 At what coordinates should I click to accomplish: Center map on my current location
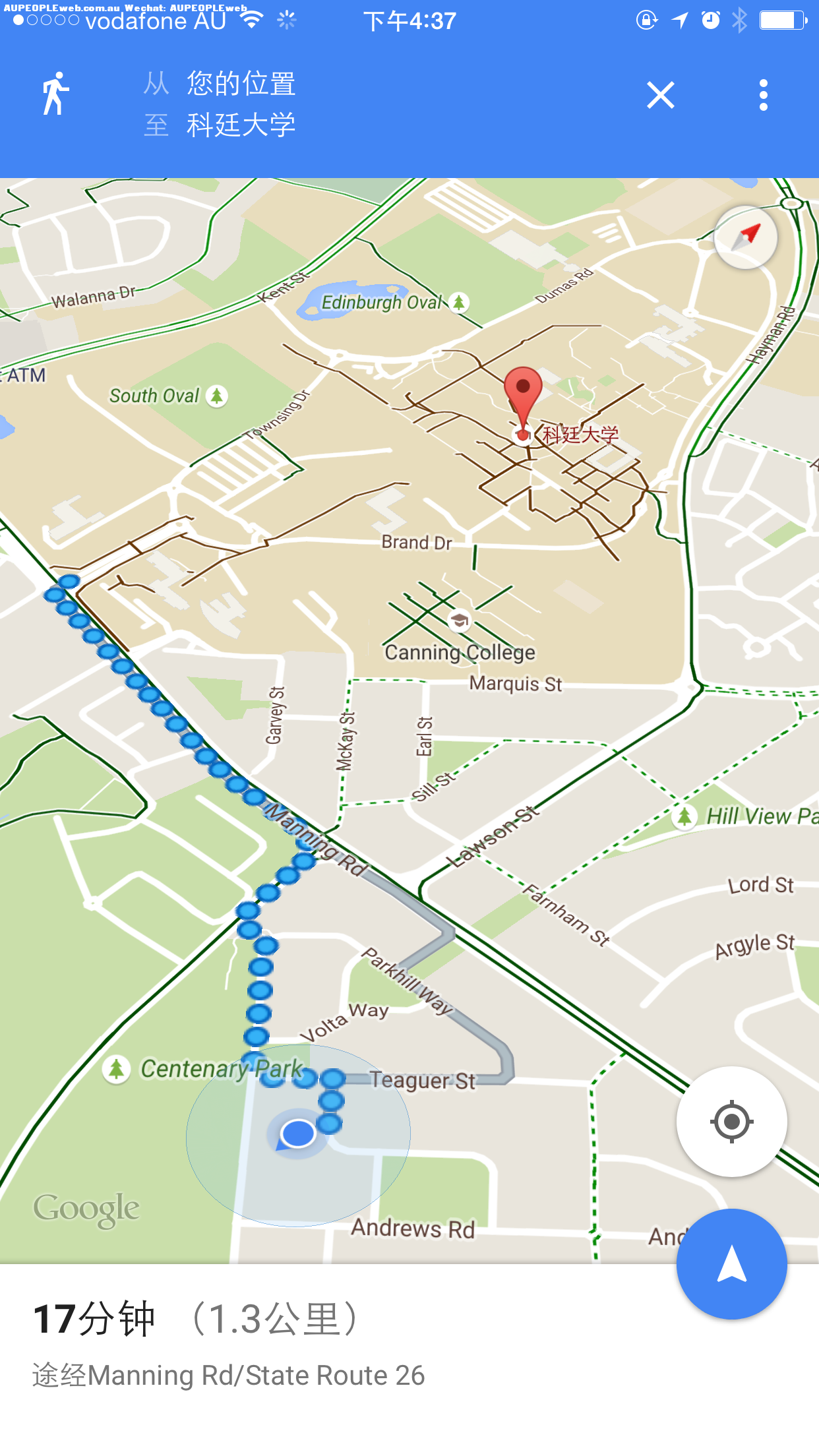(x=731, y=1121)
